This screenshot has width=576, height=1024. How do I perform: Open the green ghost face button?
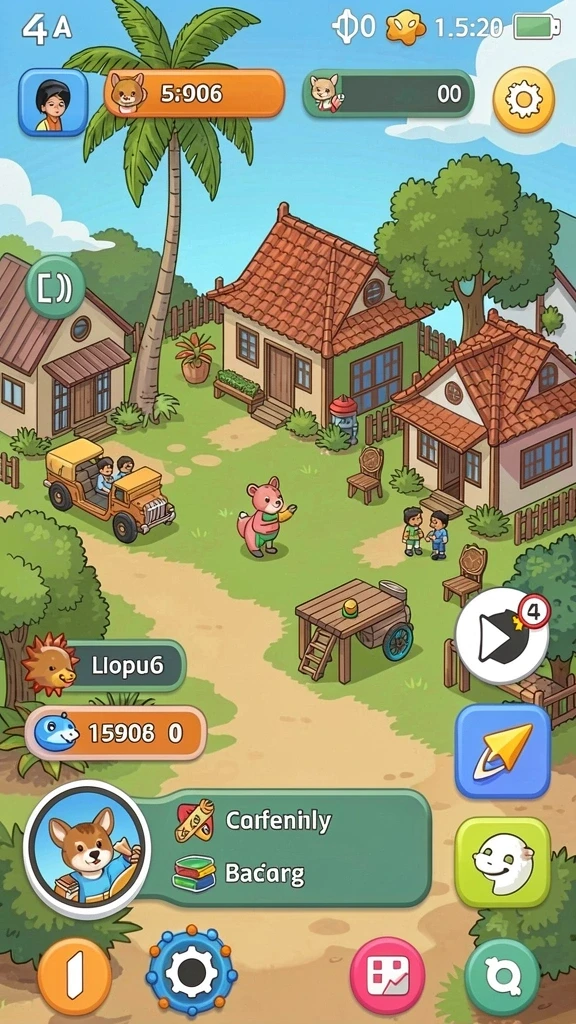tap(502, 863)
